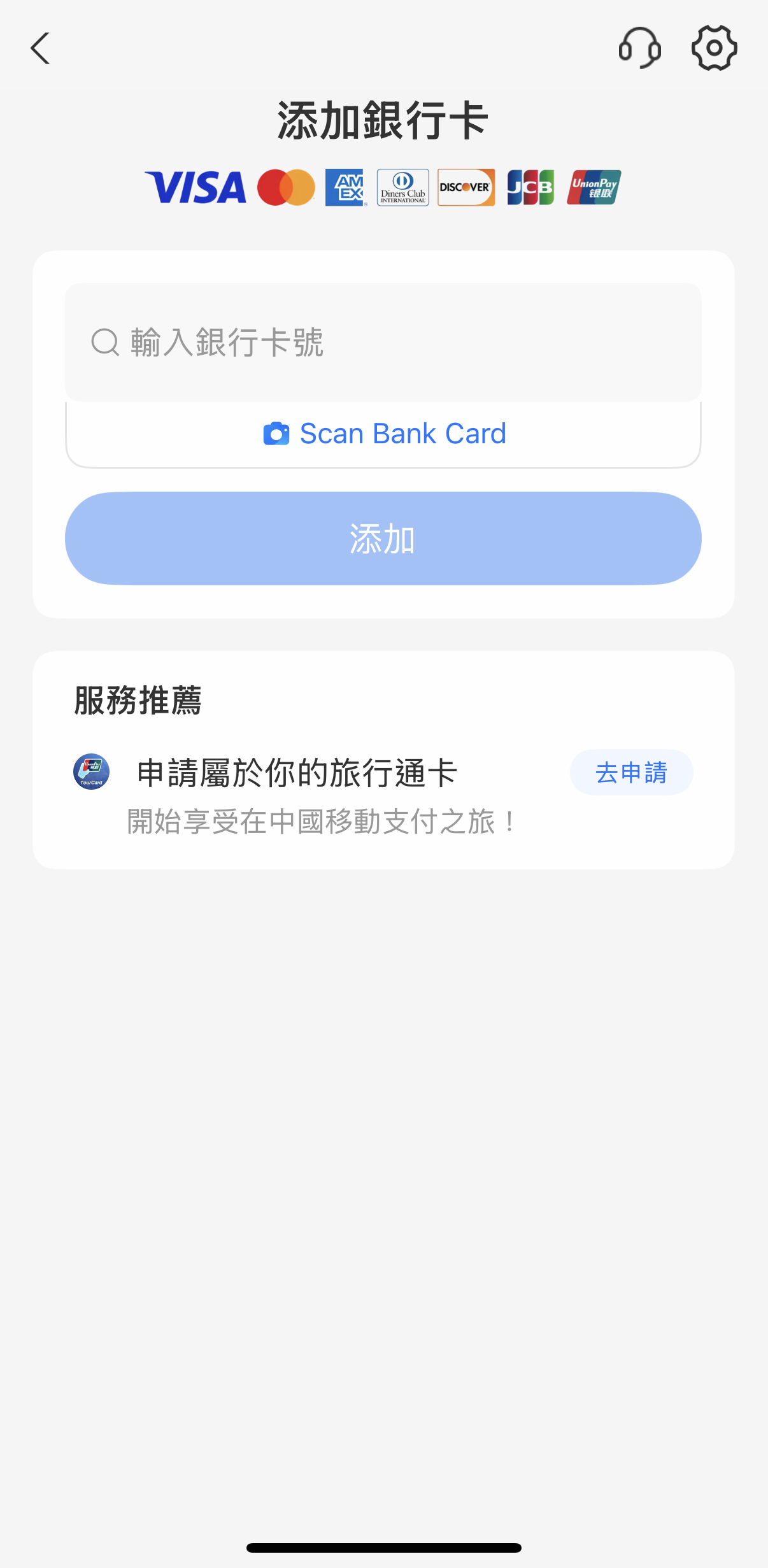768x1568 pixels.
Task: Open the 申請屬於你的旅行通卡 row
Action: click(x=297, y=774)
